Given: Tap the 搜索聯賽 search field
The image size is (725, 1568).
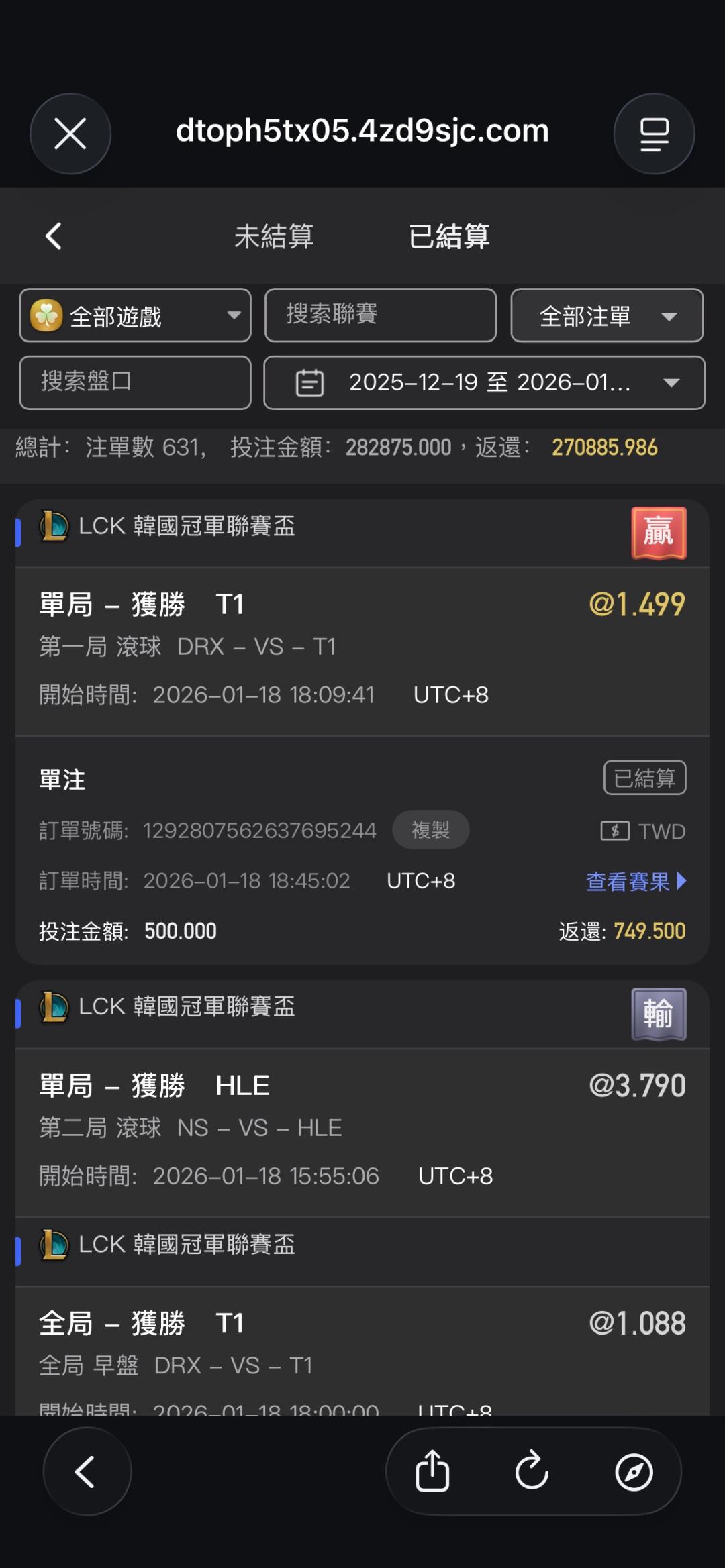Looking at the screenshot, I should (381, 315).
